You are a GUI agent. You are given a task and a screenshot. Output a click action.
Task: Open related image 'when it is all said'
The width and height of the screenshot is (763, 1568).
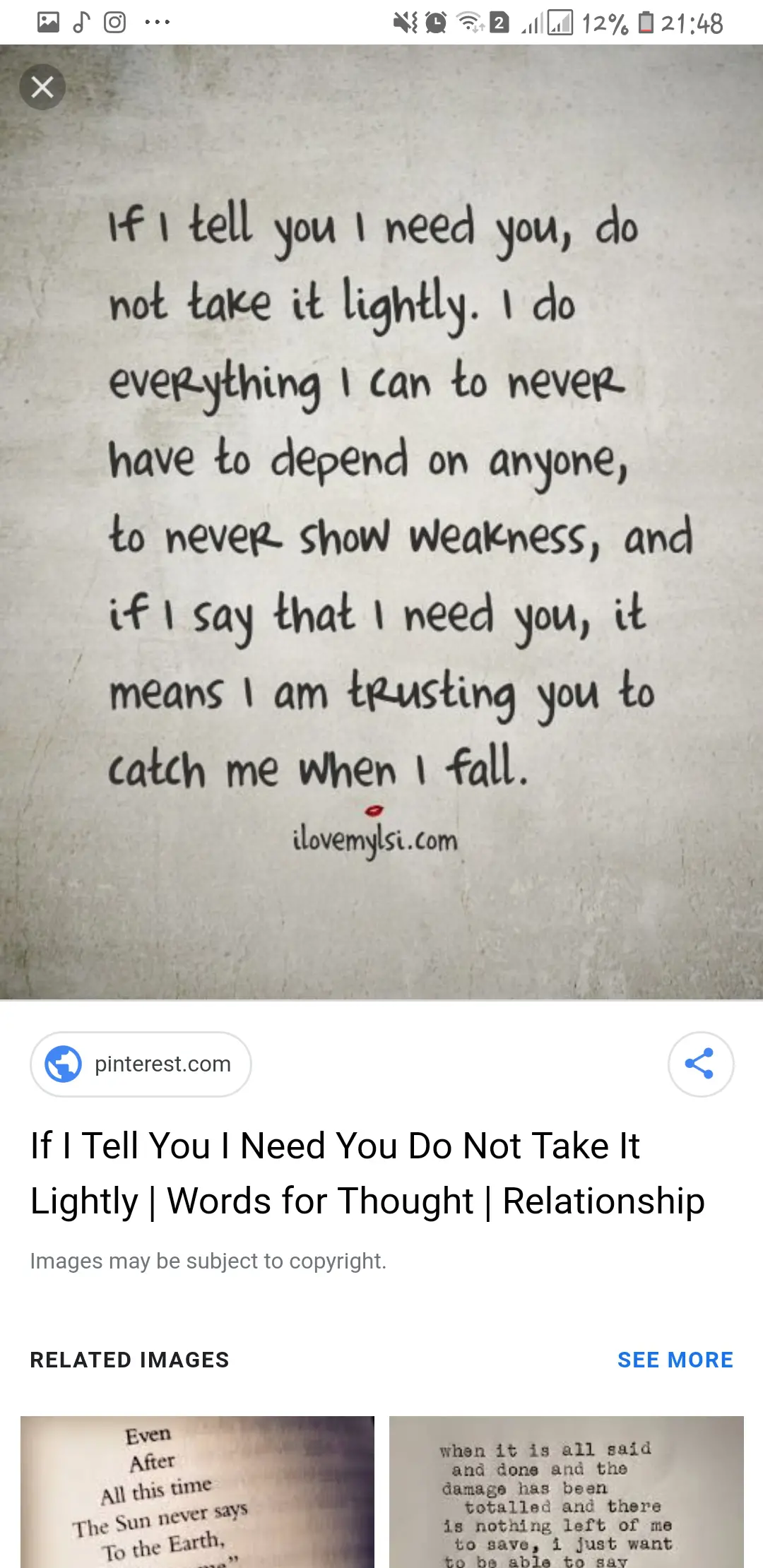pyautogui.click(x=566, y=1490)
